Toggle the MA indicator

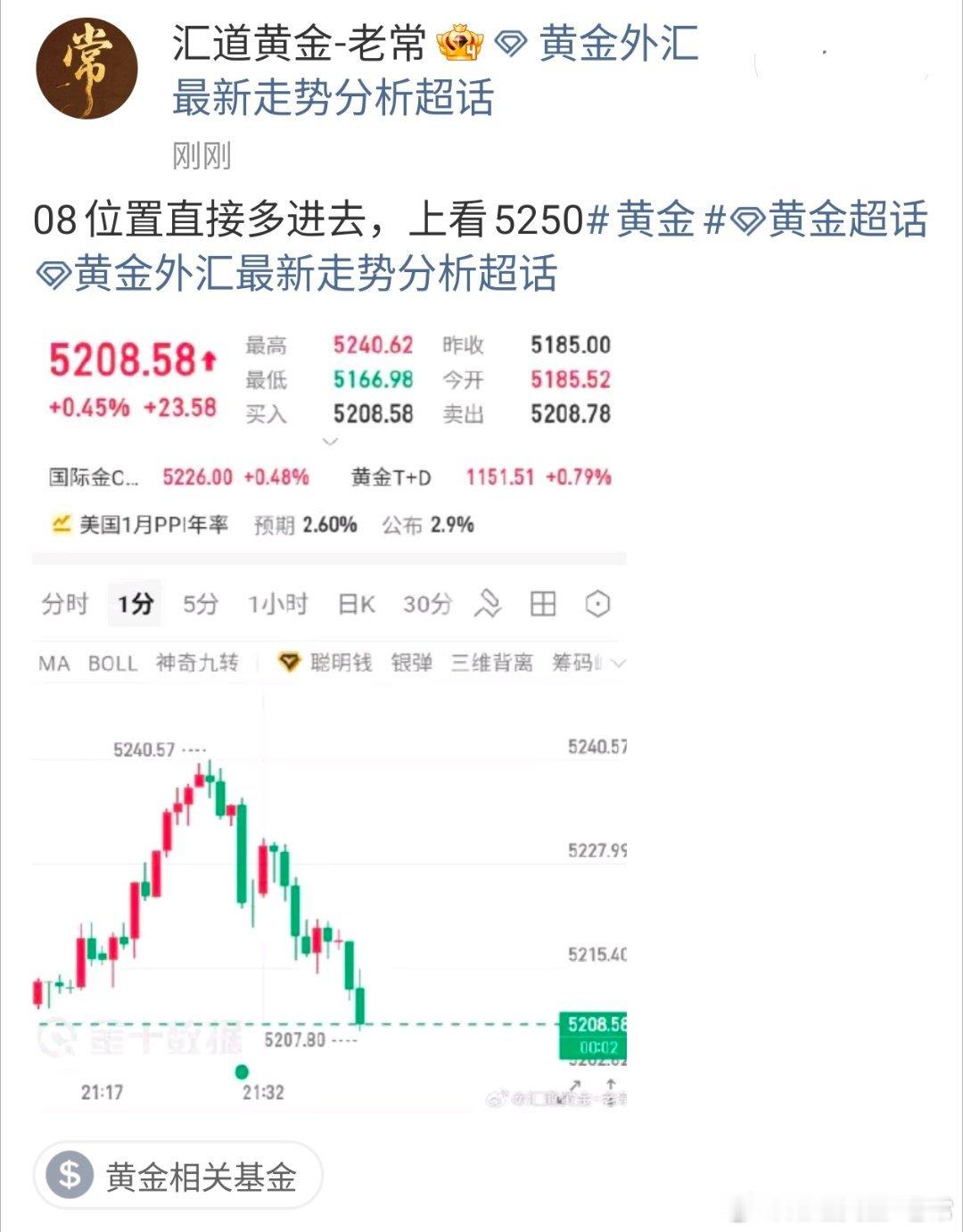pyautogui.click(x=53, y=663)
